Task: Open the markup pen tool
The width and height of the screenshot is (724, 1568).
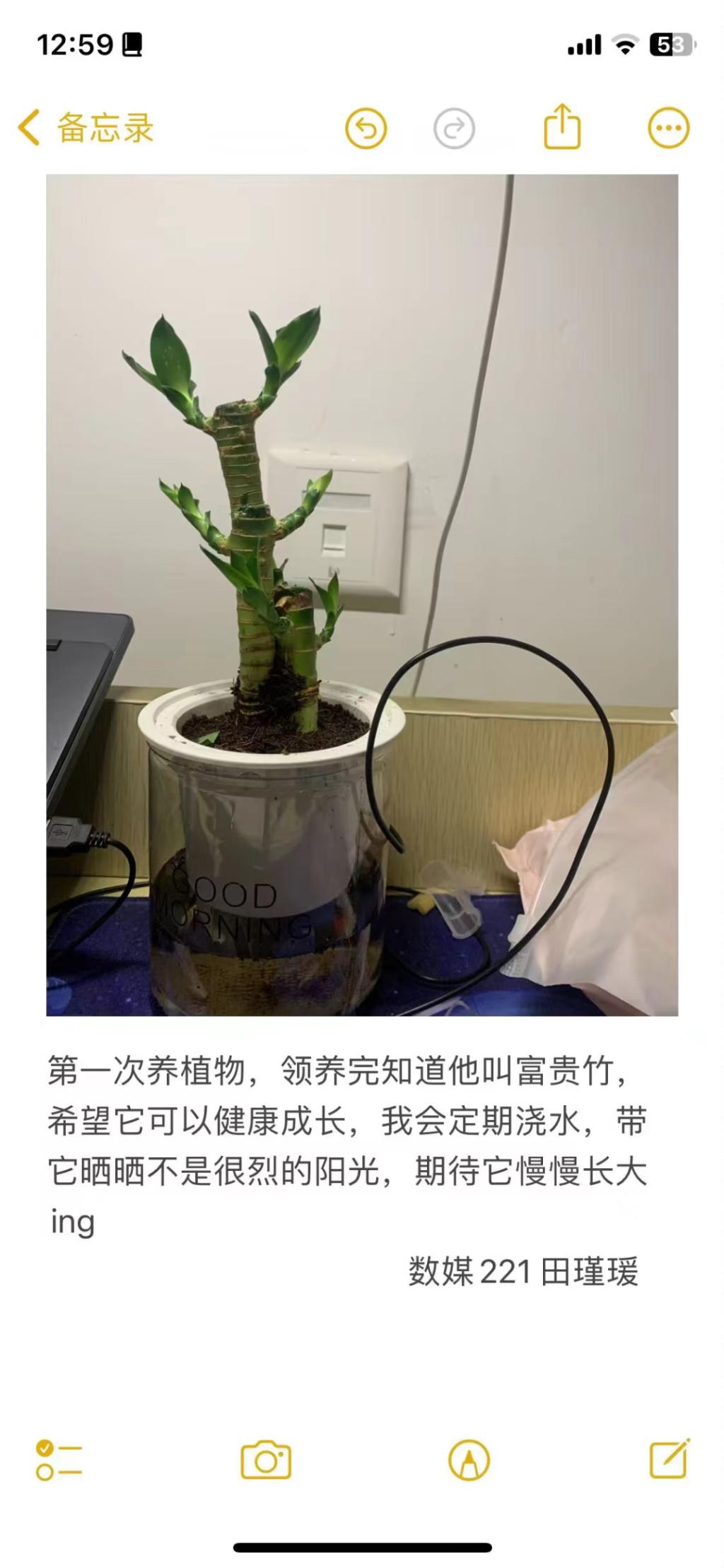Action: (469, 1460)
